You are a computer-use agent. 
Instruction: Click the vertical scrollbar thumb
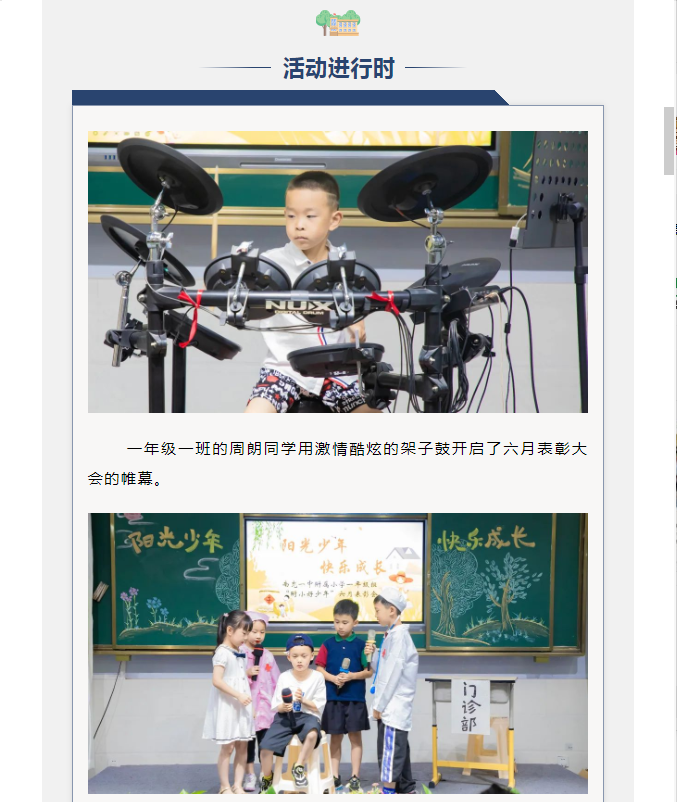(x=669, y=141)
